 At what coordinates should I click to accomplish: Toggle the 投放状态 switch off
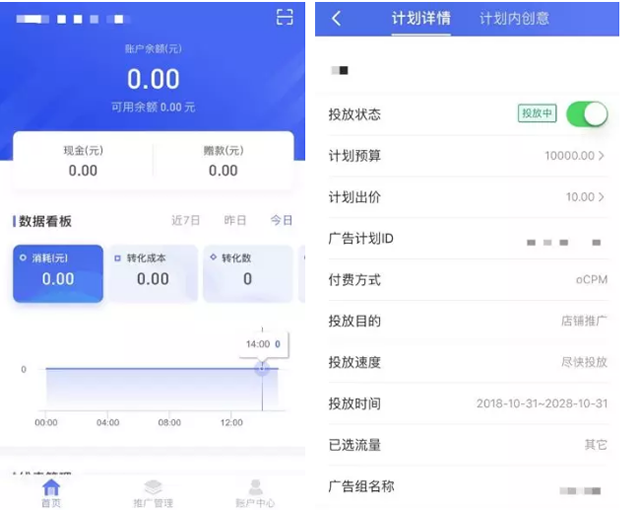587,114
